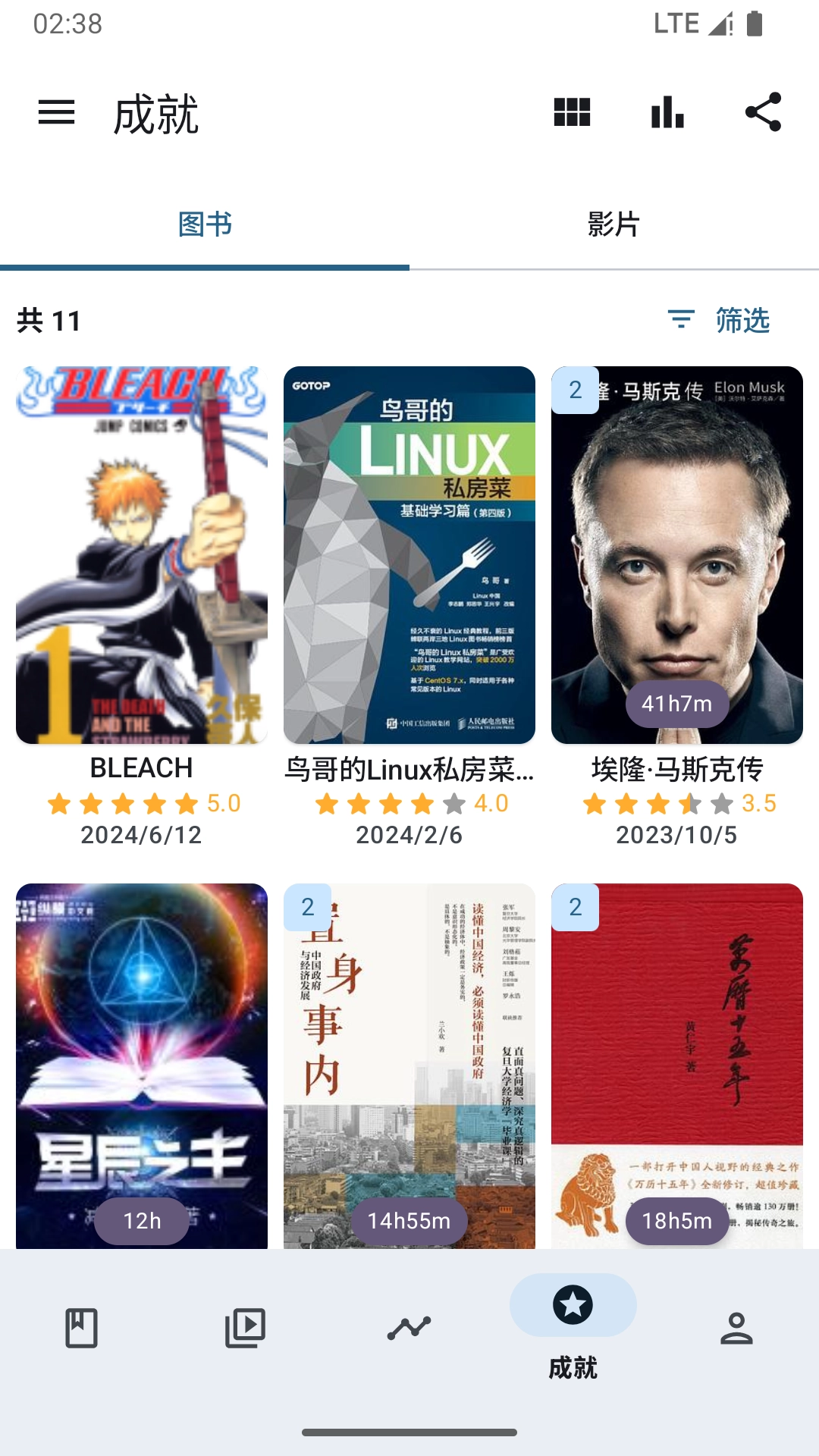Open the navigation drawer menu
This screenshot has width=819, height=1456.
(55, 114)
